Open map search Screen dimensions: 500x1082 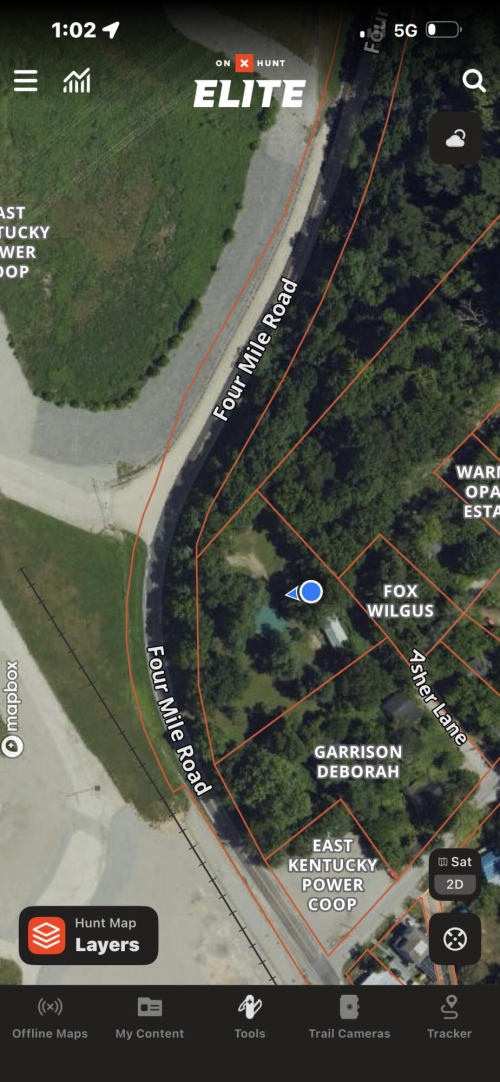(x=474, y=81)
